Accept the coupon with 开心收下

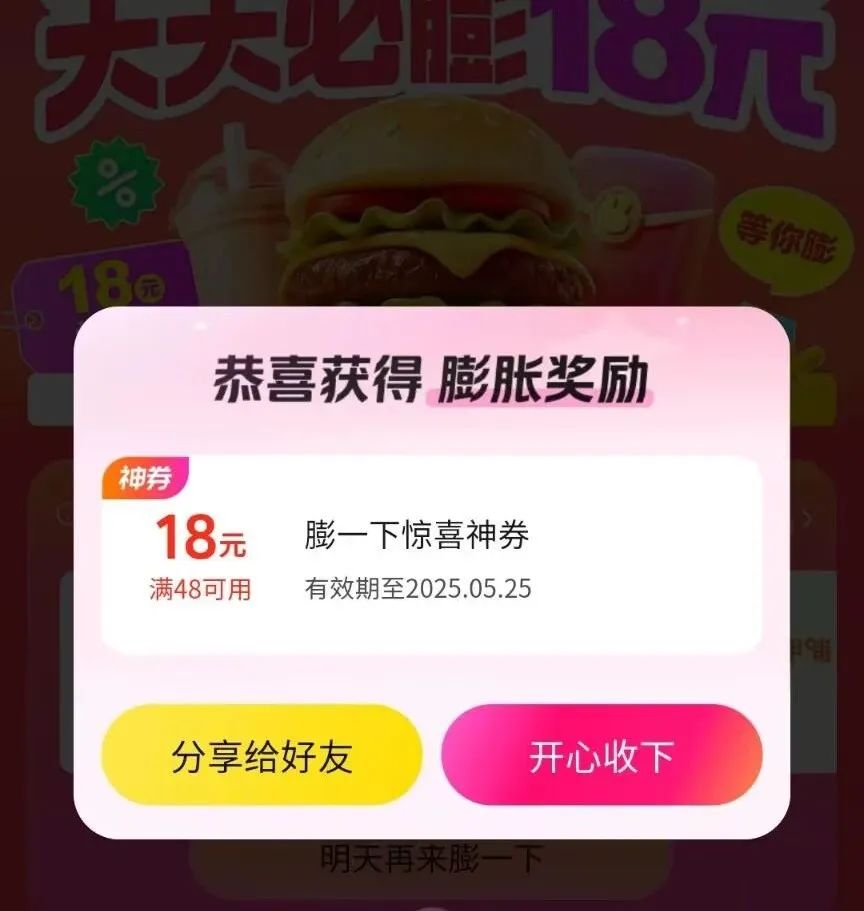601,756
